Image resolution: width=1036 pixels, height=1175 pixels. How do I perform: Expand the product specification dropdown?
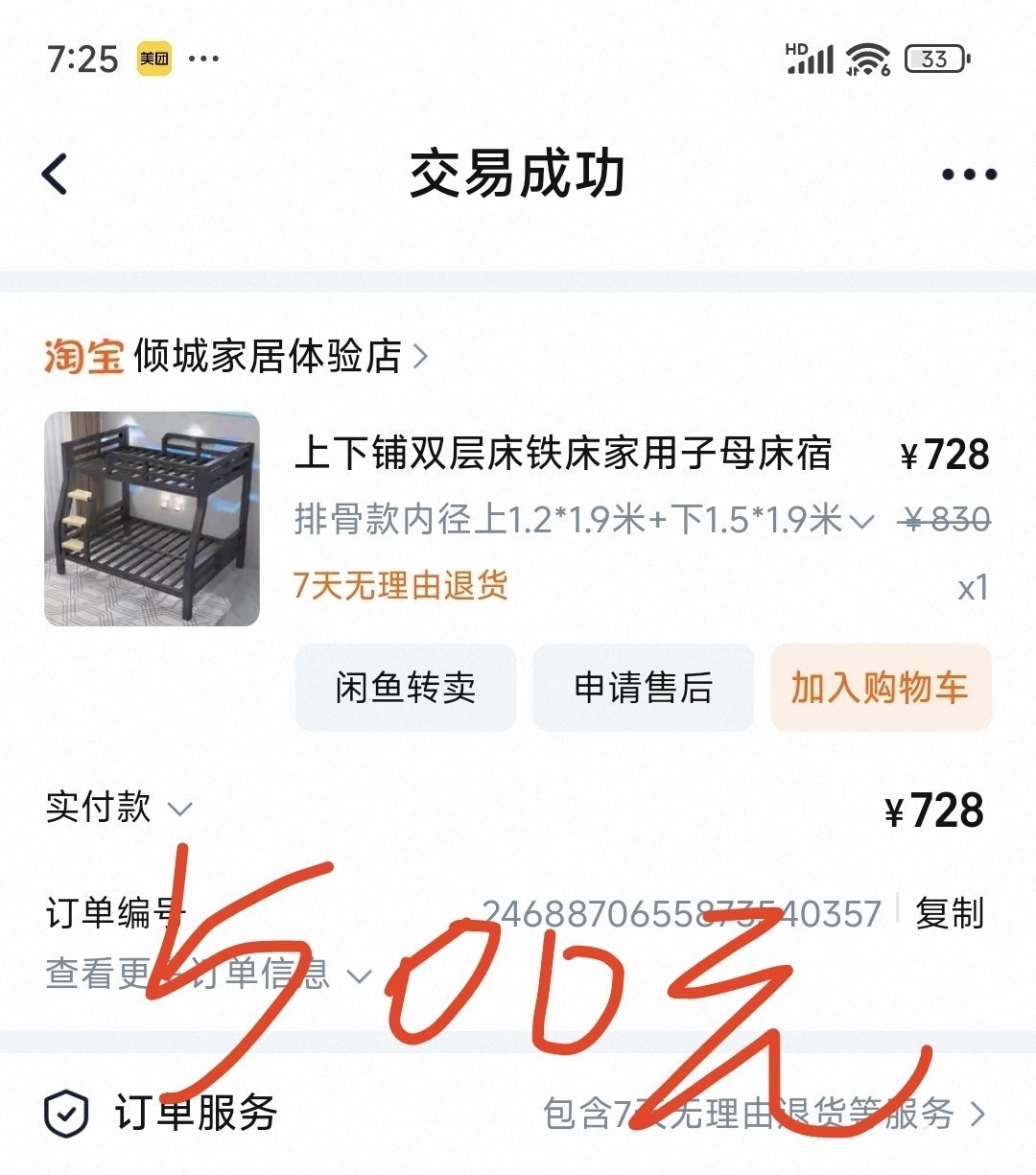[861, 521]
